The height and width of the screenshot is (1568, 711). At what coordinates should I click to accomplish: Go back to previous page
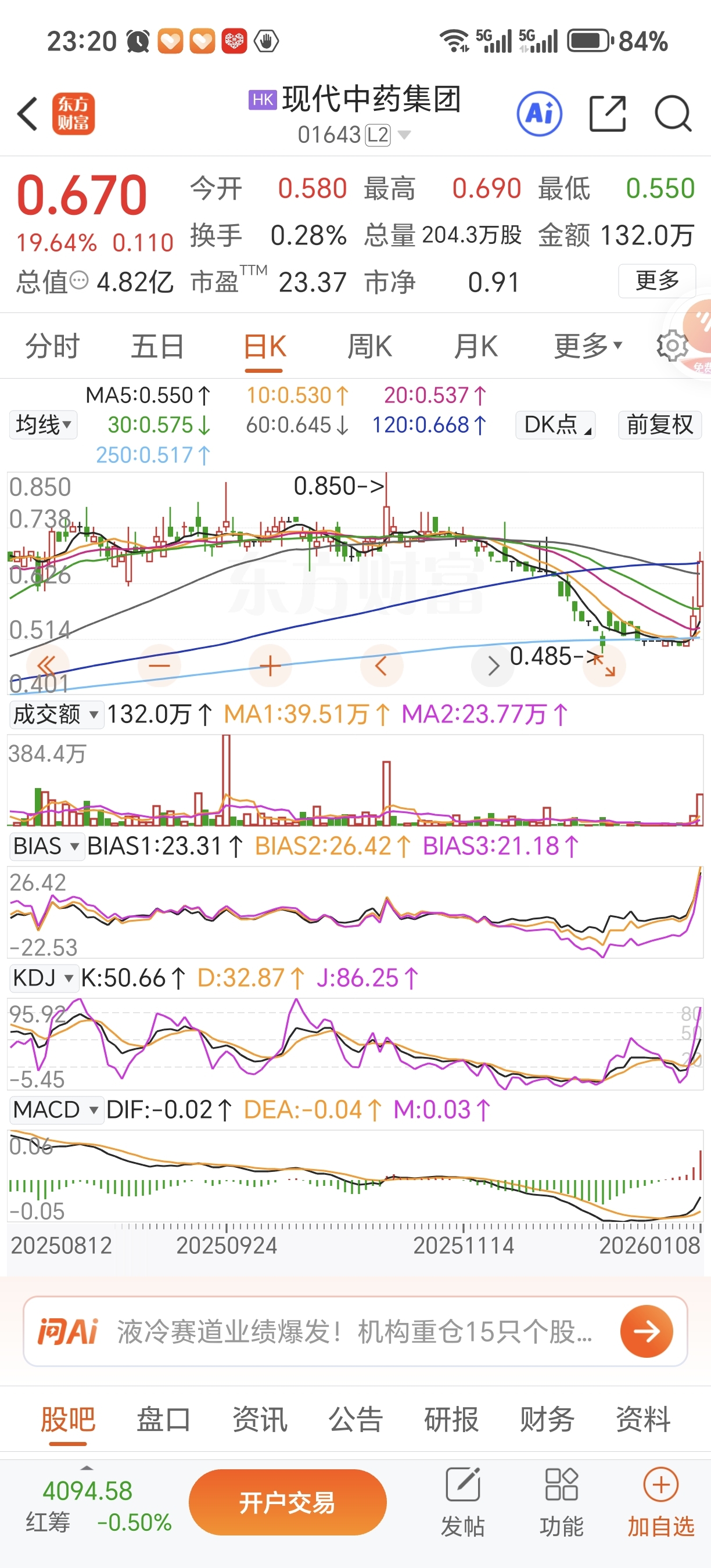click(x=28, y=114)
